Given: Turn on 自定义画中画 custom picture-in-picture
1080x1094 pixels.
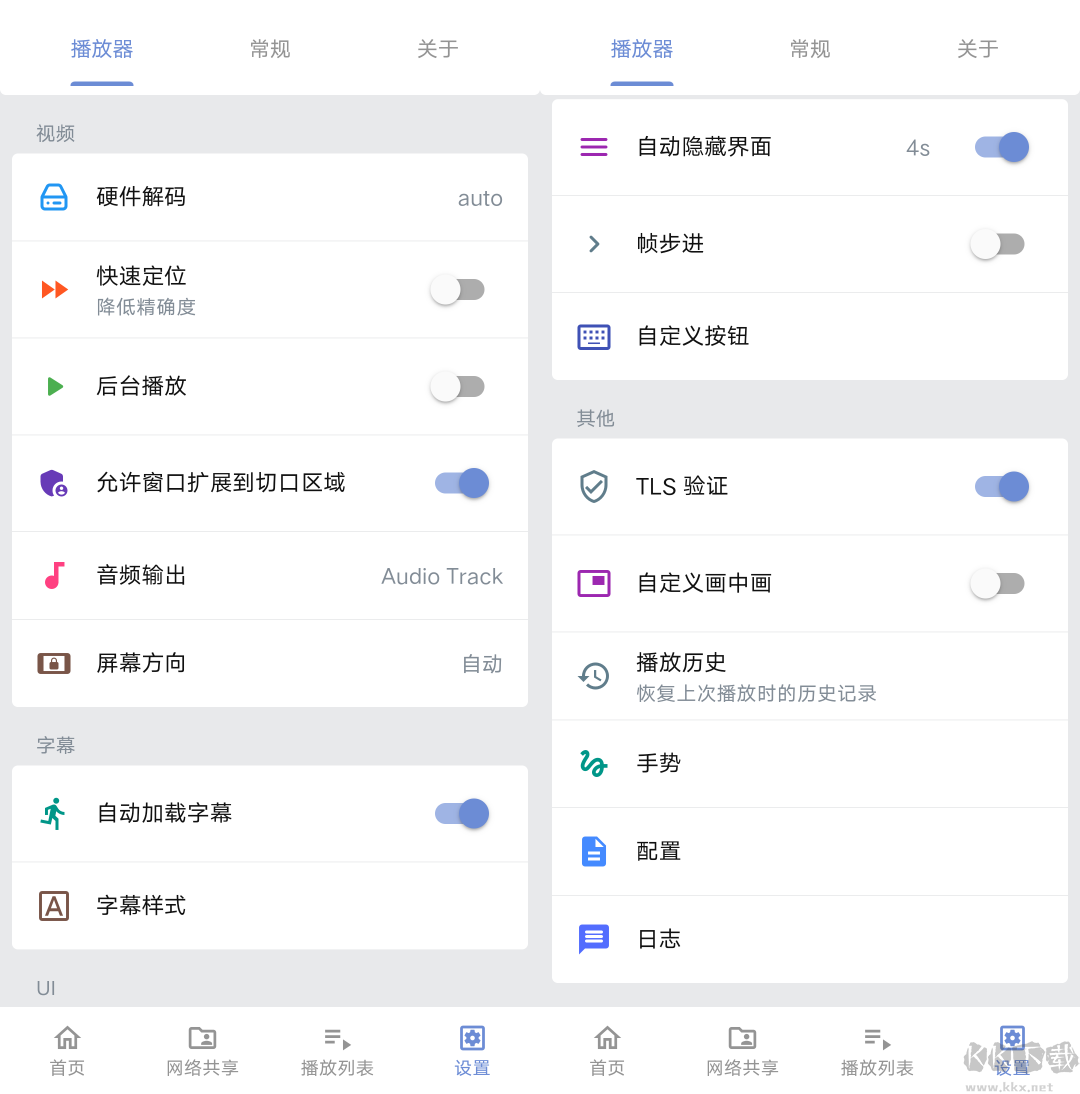Looking at the screenshot, I should click(x=998, y=584).
